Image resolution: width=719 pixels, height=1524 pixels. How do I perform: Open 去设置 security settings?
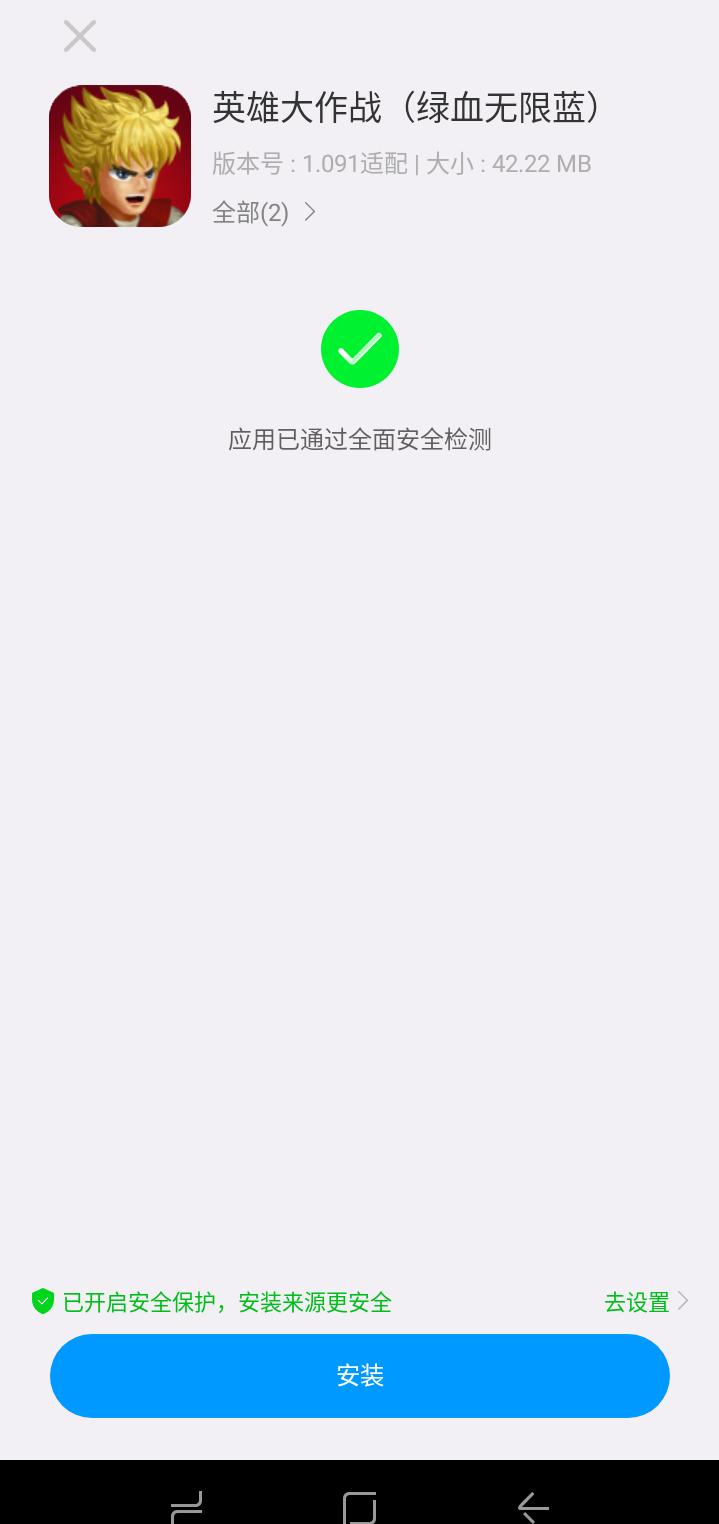[646, 1301]
